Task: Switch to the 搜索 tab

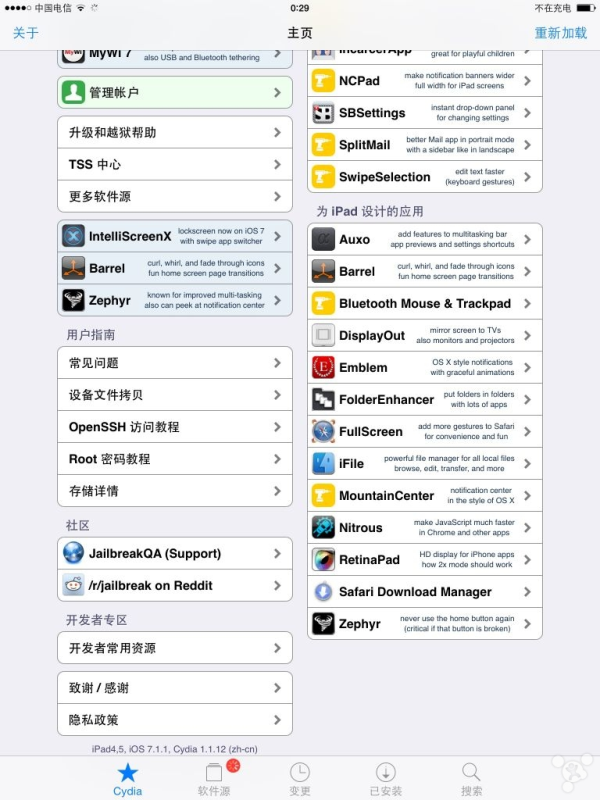Action: click(x=471, y=778)
